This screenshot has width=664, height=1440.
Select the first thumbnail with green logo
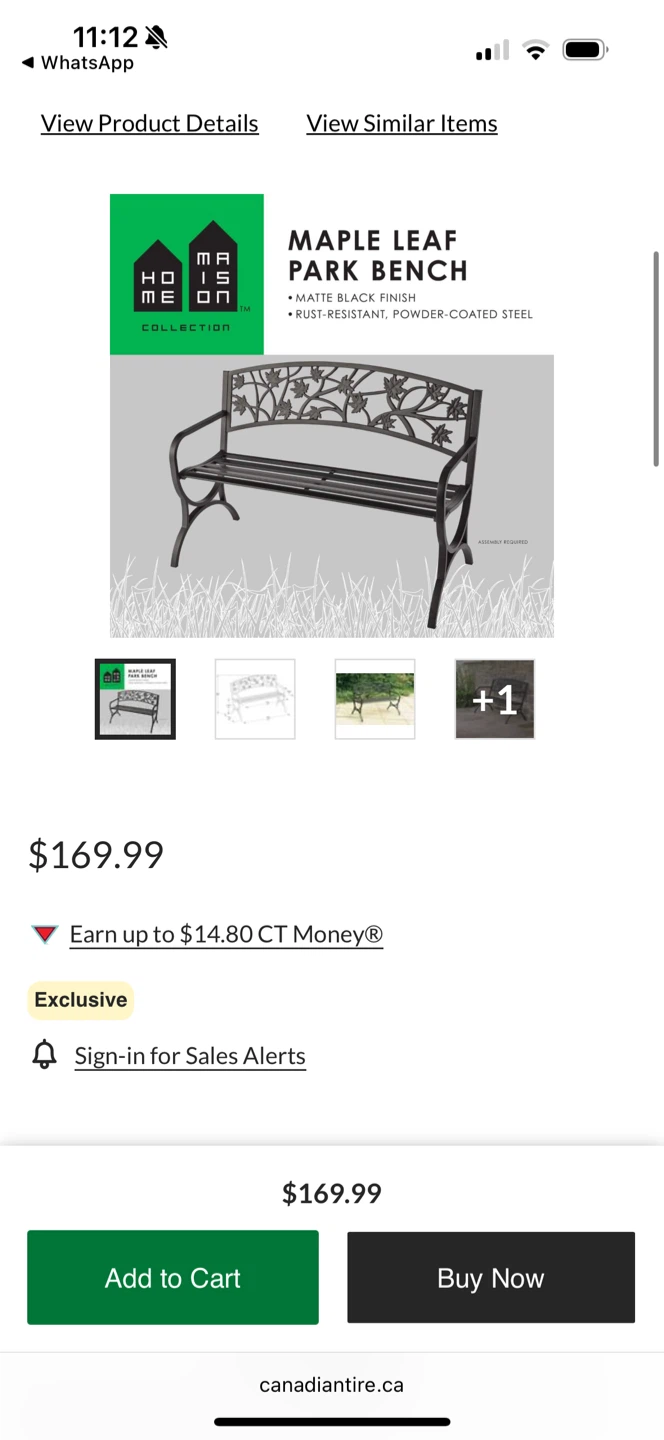[135, 699]
